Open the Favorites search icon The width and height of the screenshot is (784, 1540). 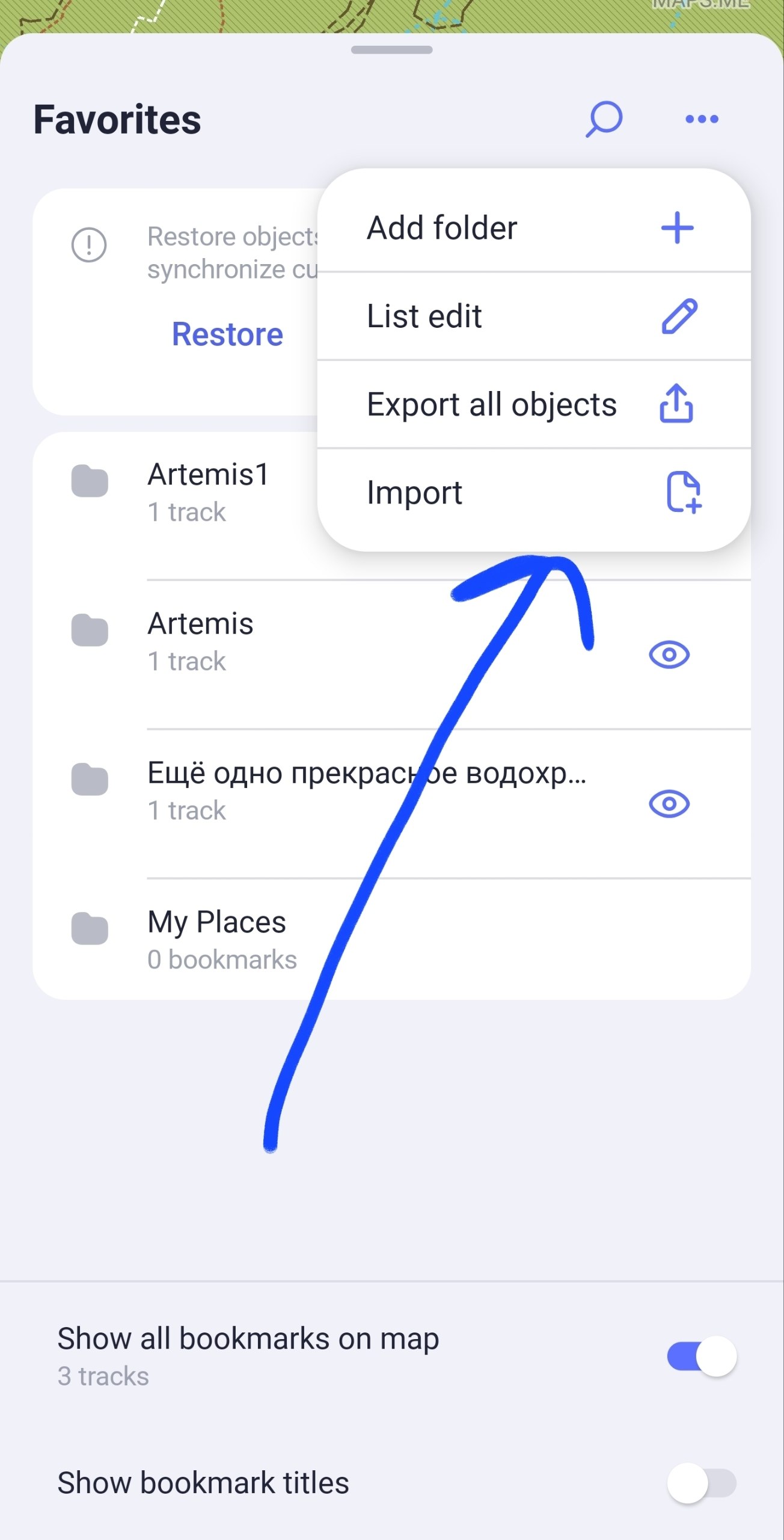coord(604,119)
